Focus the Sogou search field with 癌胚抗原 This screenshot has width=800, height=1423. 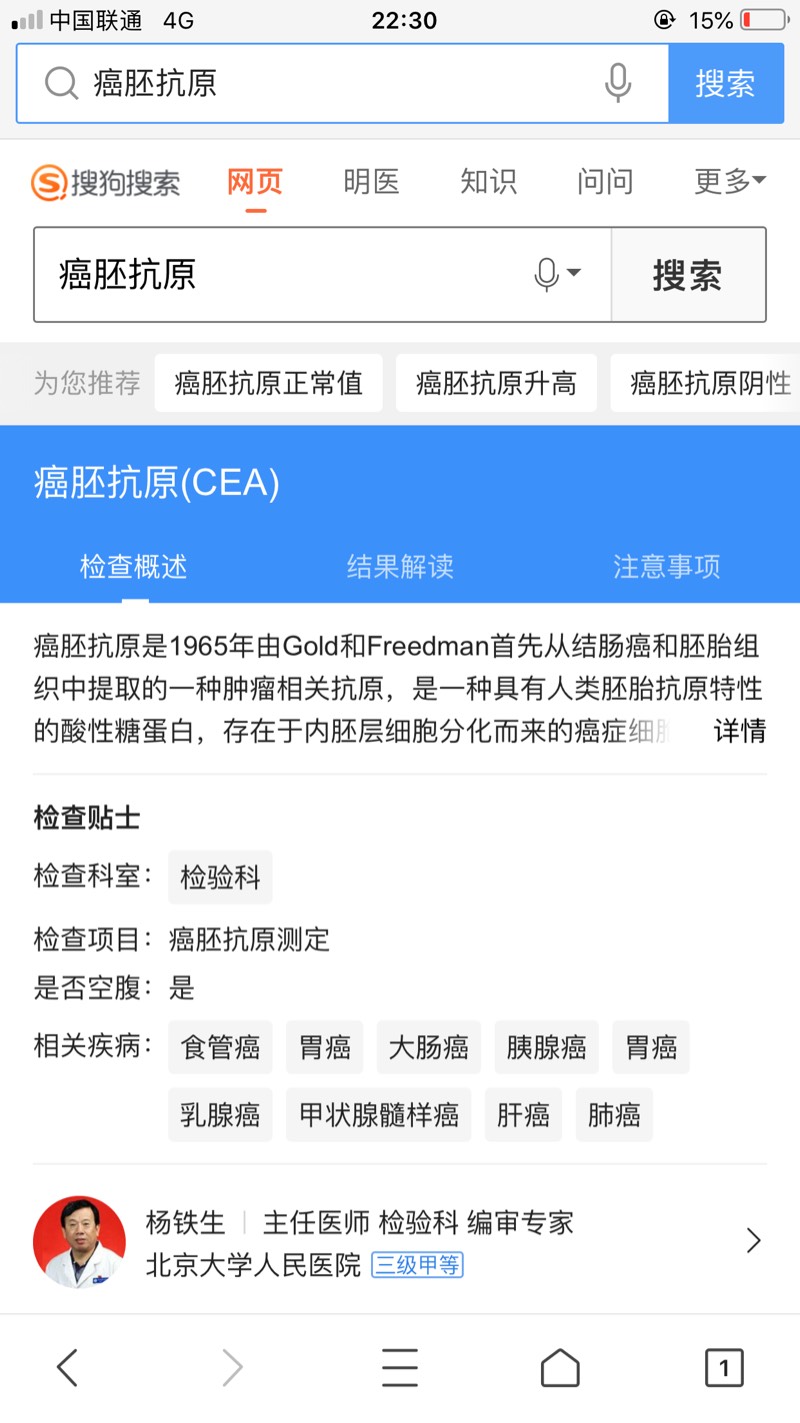point(280,275)
